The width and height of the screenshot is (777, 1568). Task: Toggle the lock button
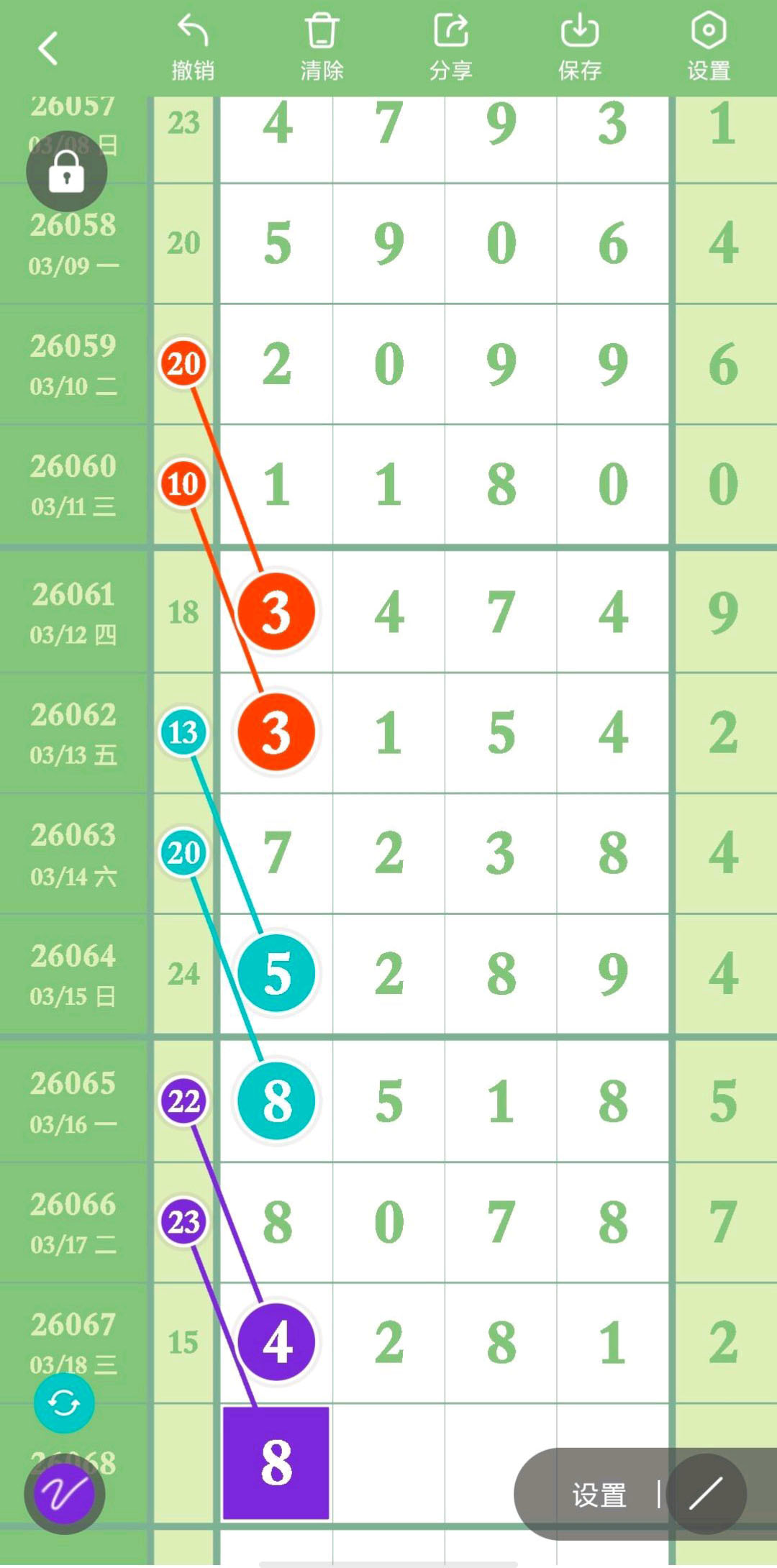[x=66, y=172]
